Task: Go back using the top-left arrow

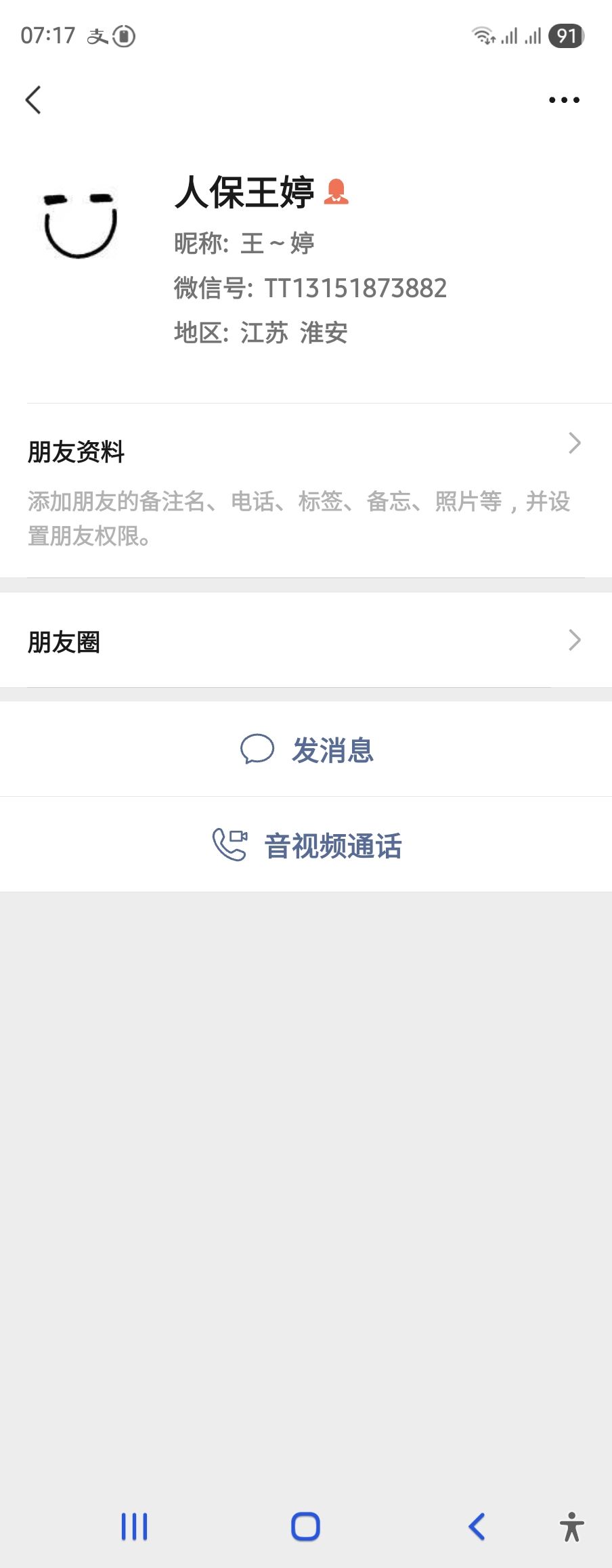Action: pos(33,100)
